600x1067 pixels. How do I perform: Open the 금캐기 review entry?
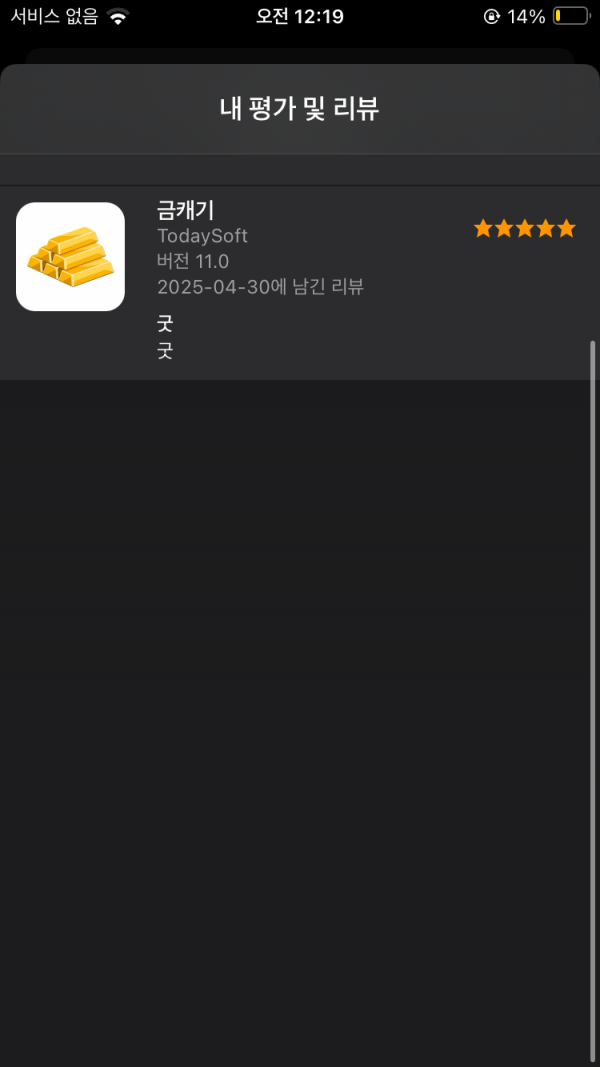[299, 282]
